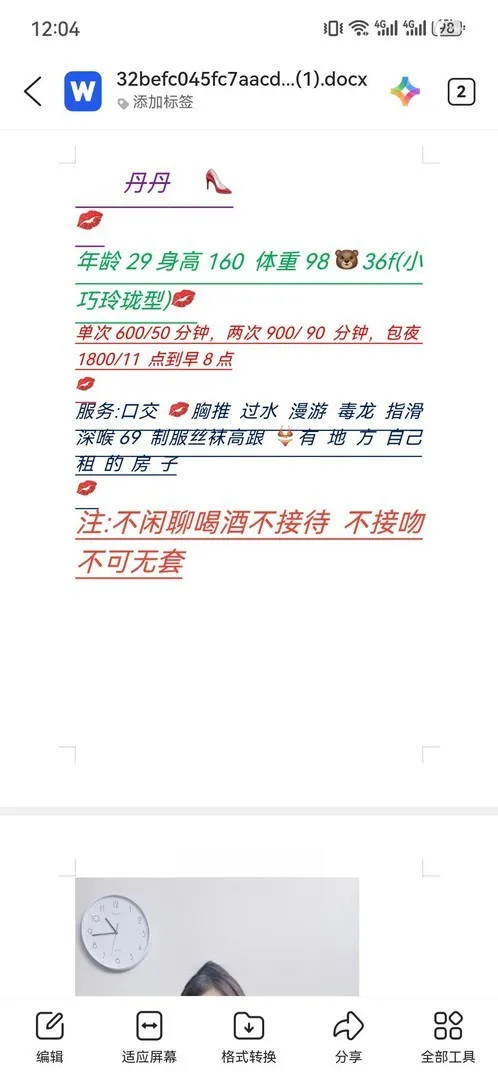Select 适应屏幕 to fit the screen
498x1079 pixels.
[149, 1037]
